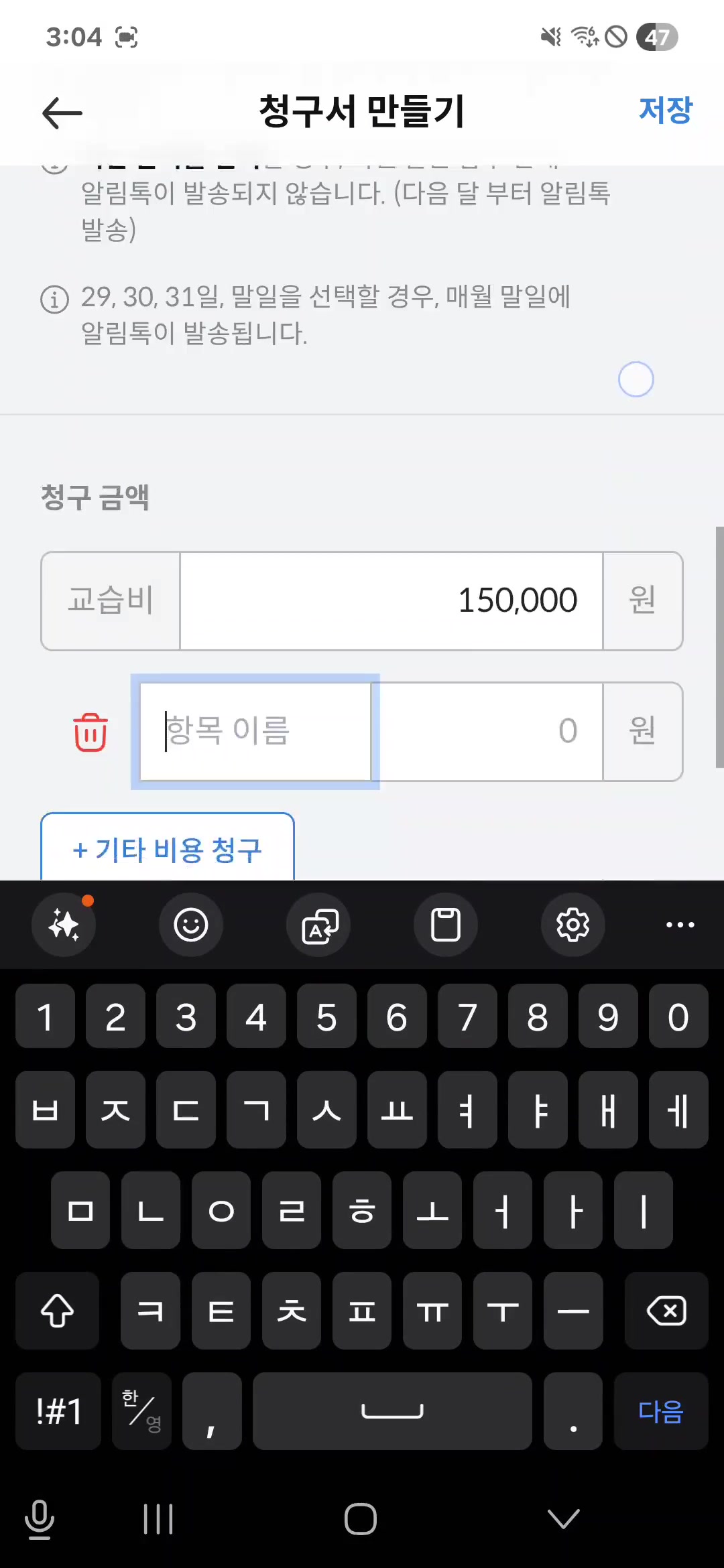Edit the 교습비 amount of 150,000
This screenshot has height=1568, width=724.
pos(391,600)
